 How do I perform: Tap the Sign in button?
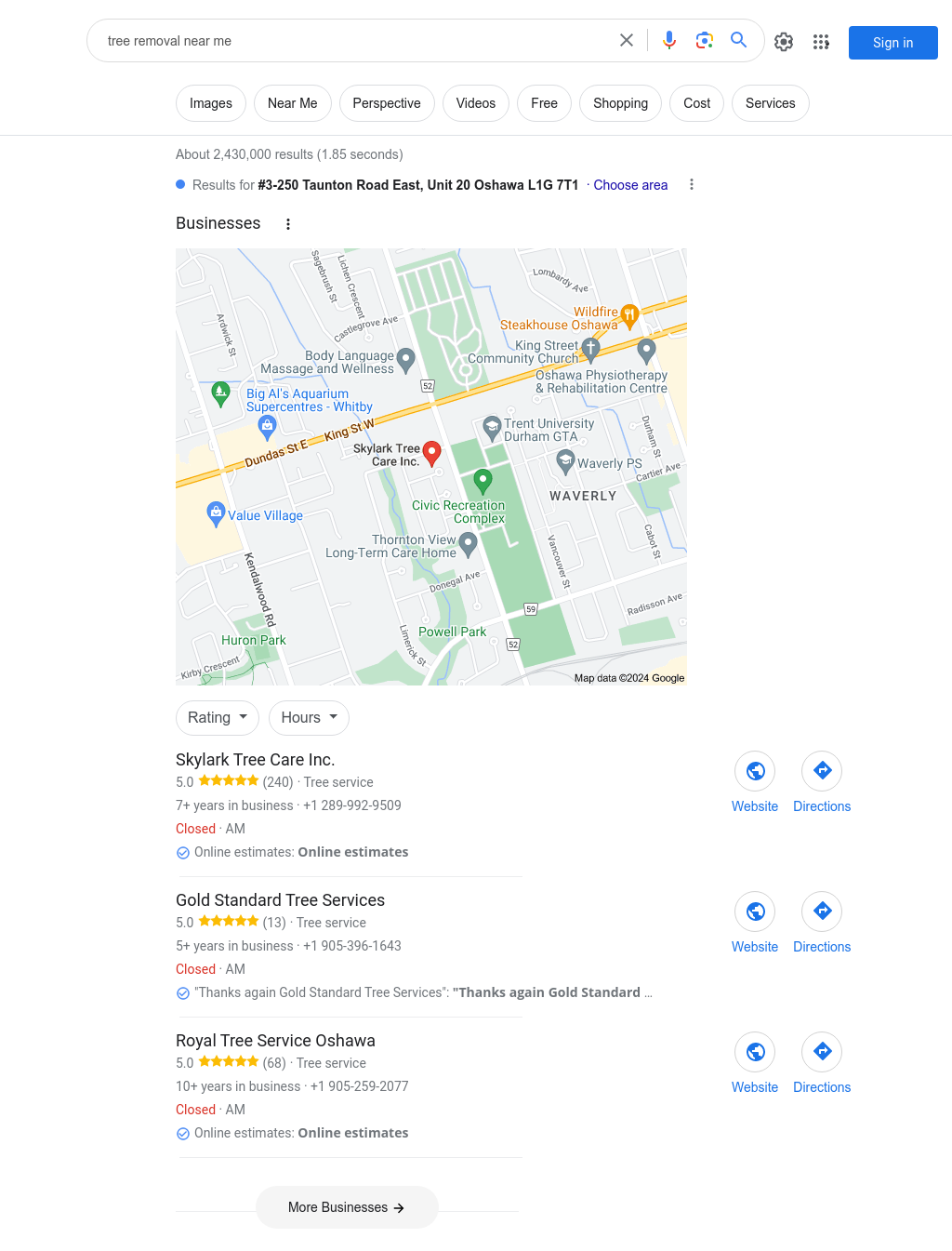pyautogui.click(x=892, y=43)
